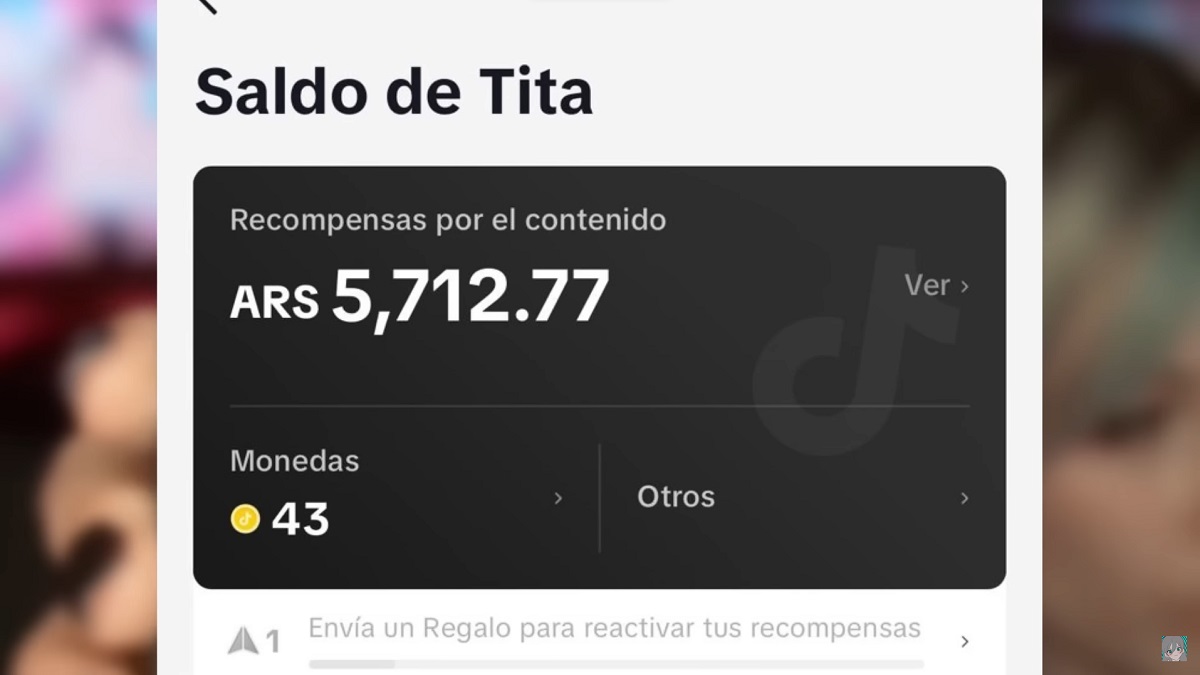1200x675 pixels.
Task: Go back using the top arrow
Action: 207,5
